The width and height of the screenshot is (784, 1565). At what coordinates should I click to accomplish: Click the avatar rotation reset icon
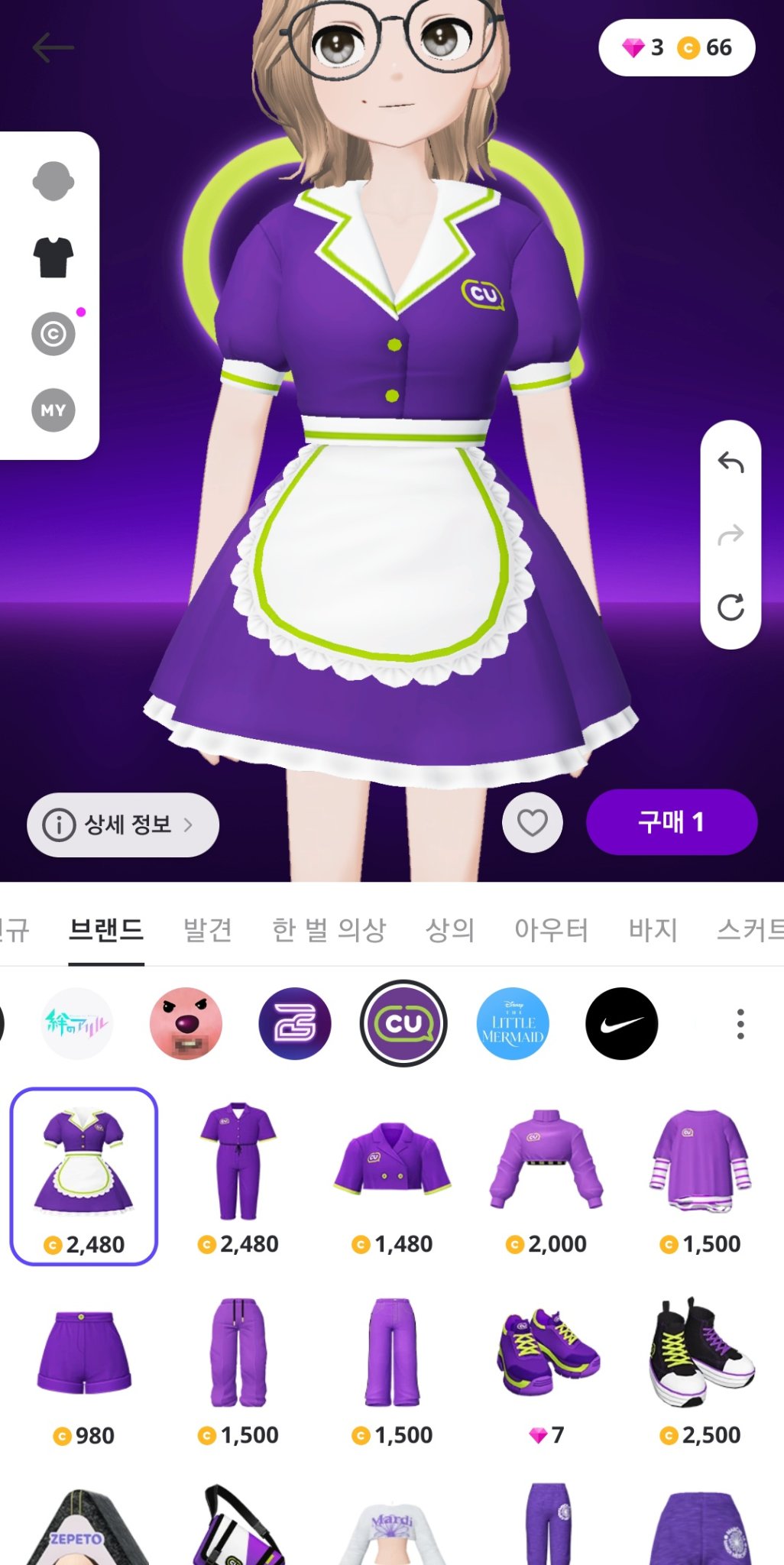pyautogui.click(x=731, y=608)
